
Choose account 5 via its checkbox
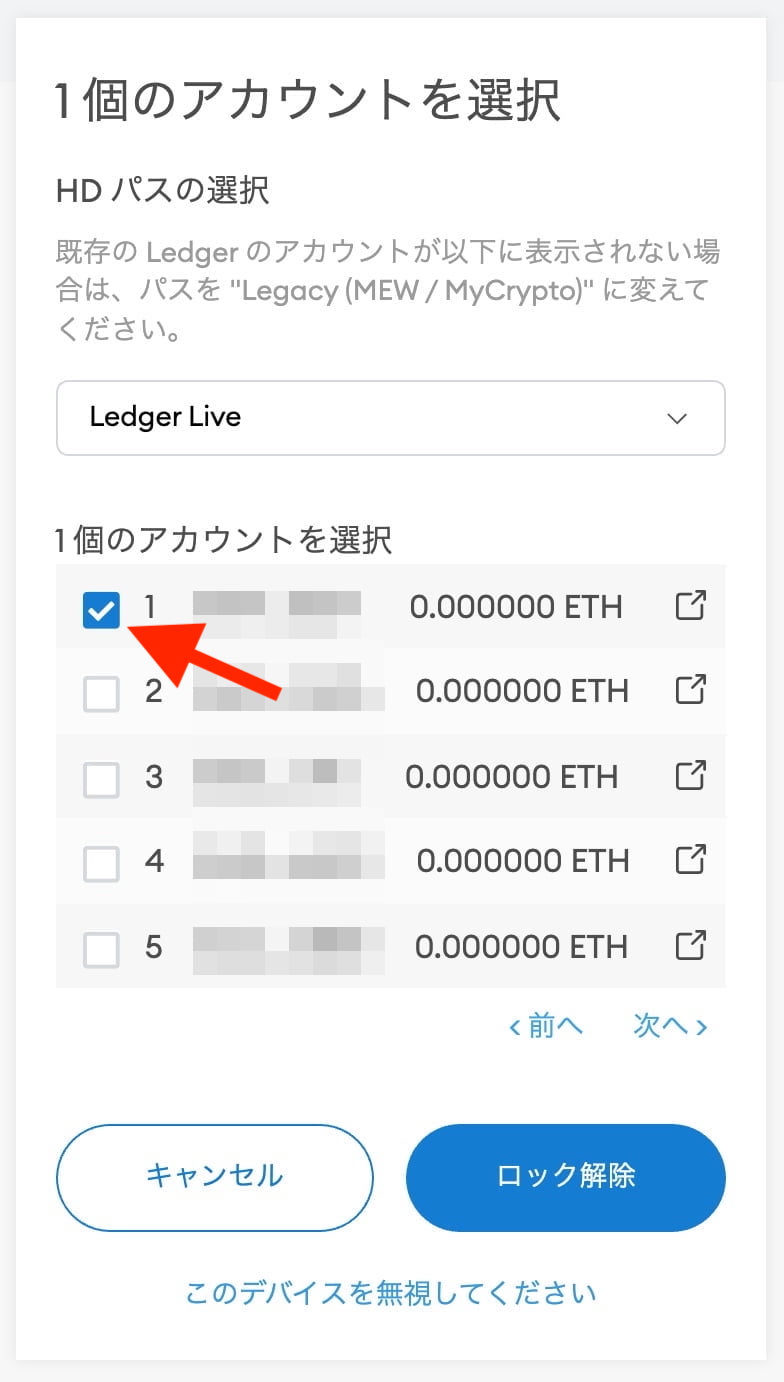click(101, 948)
